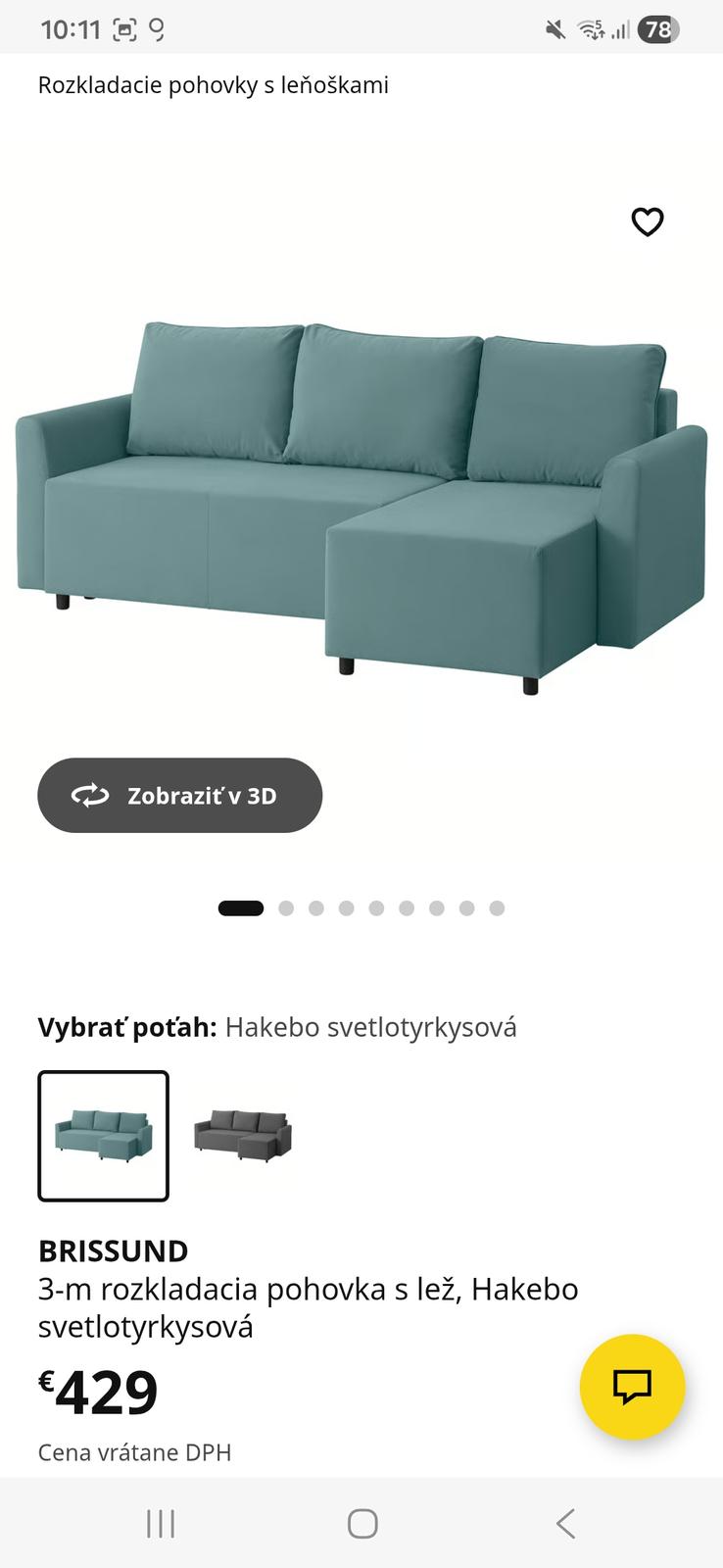Open the 3D view with Zobraziť v 3D

point(180,795)
